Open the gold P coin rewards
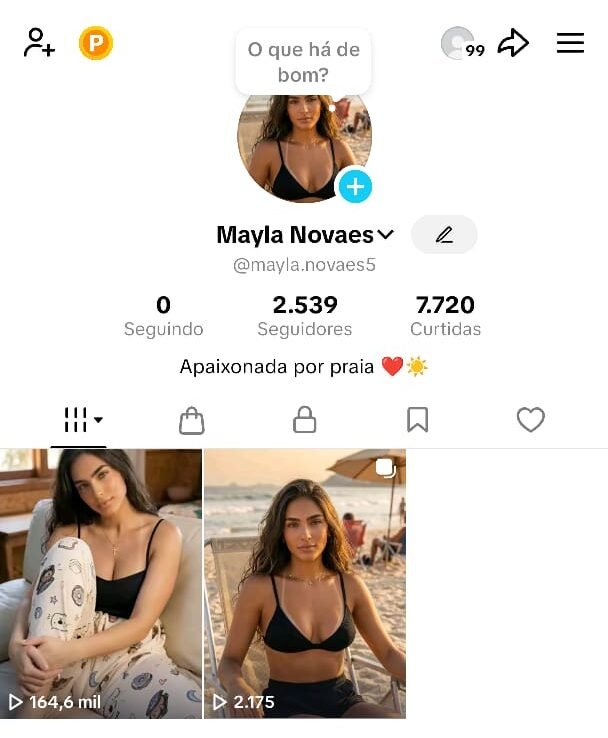 (x=96, y=43)
